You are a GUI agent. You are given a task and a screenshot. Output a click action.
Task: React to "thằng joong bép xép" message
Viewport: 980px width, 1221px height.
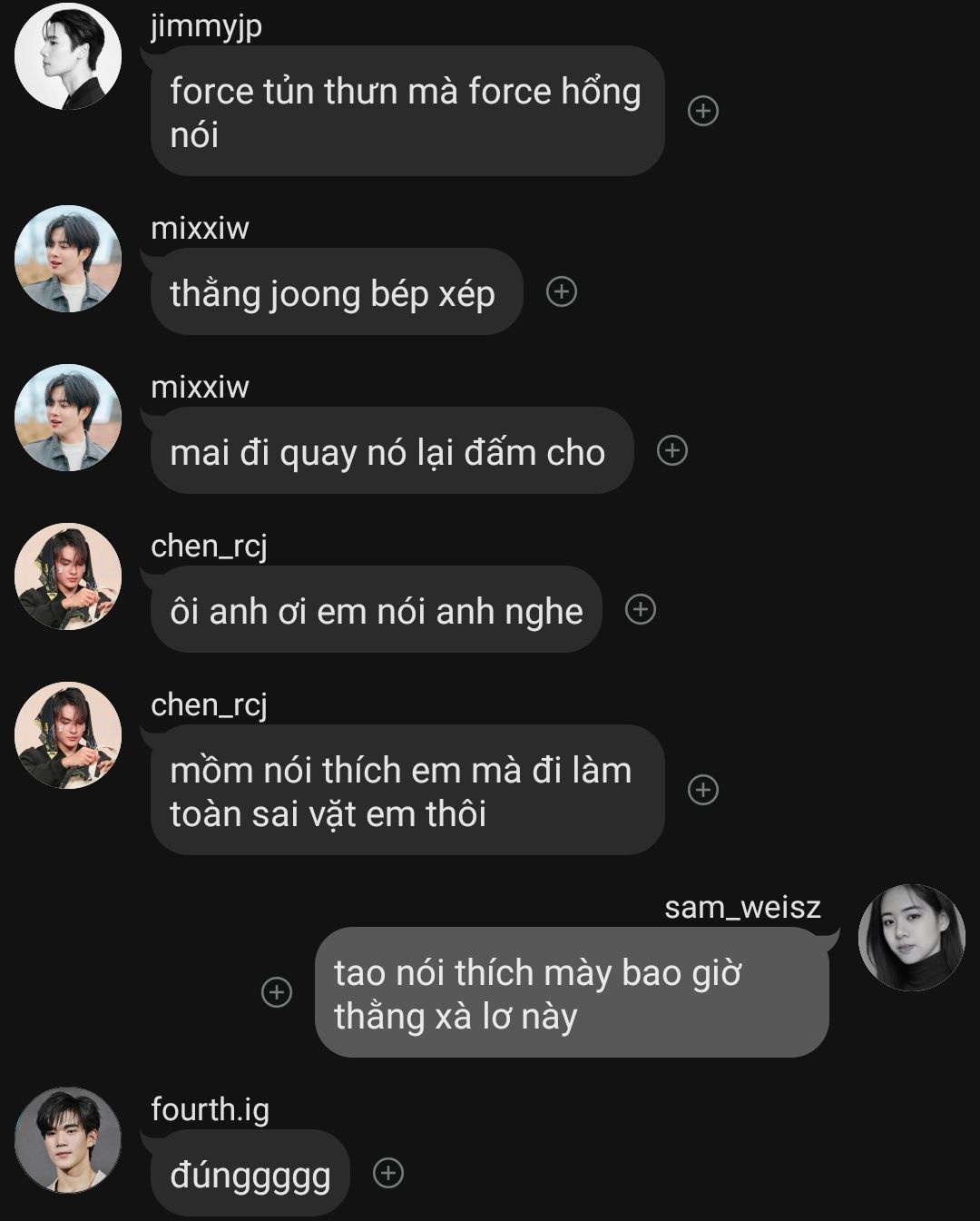point(562,291)
